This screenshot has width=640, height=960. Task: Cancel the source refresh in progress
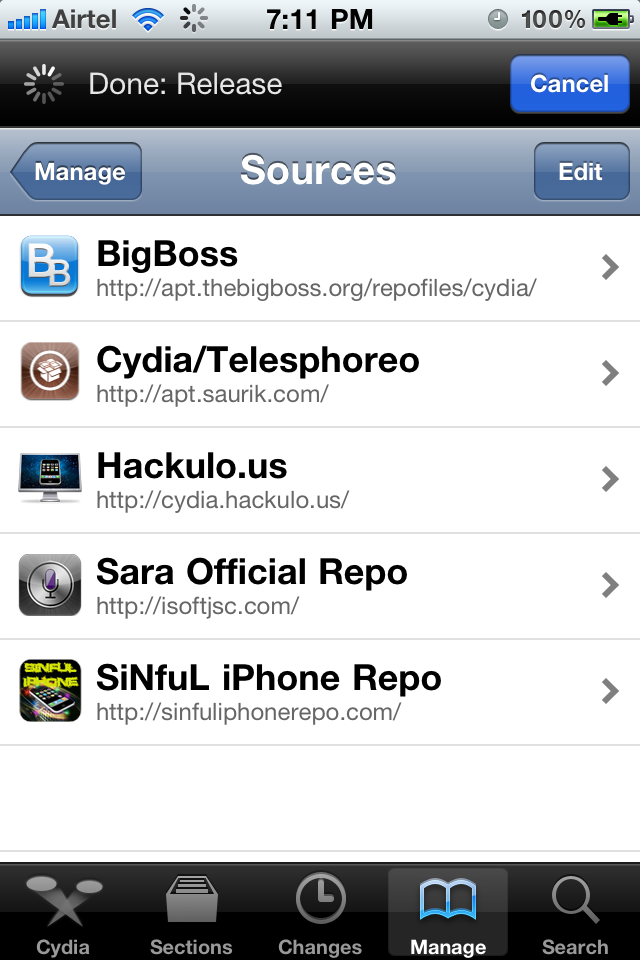pos(569,84)
